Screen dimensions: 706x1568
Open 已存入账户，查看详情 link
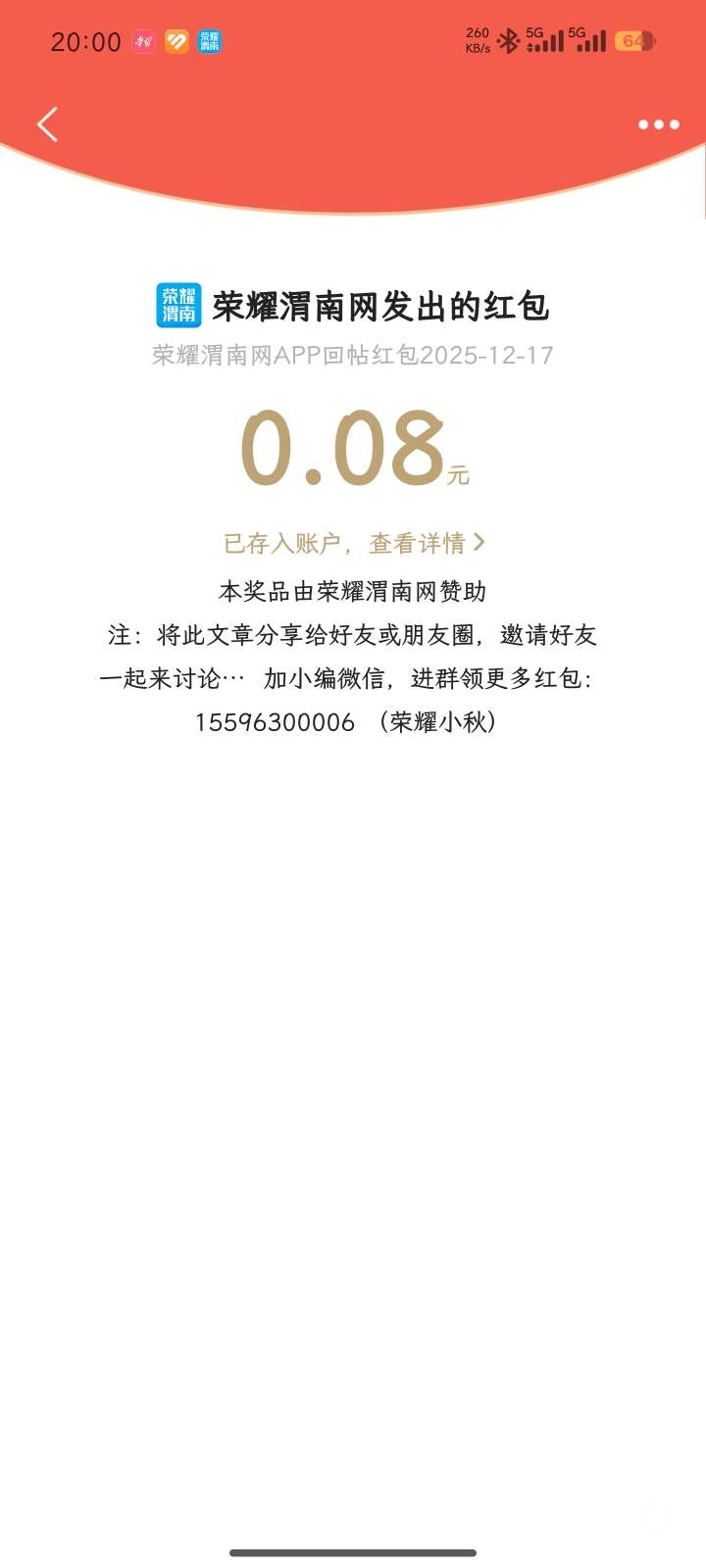pyautogui.click(x=353, y=543)
